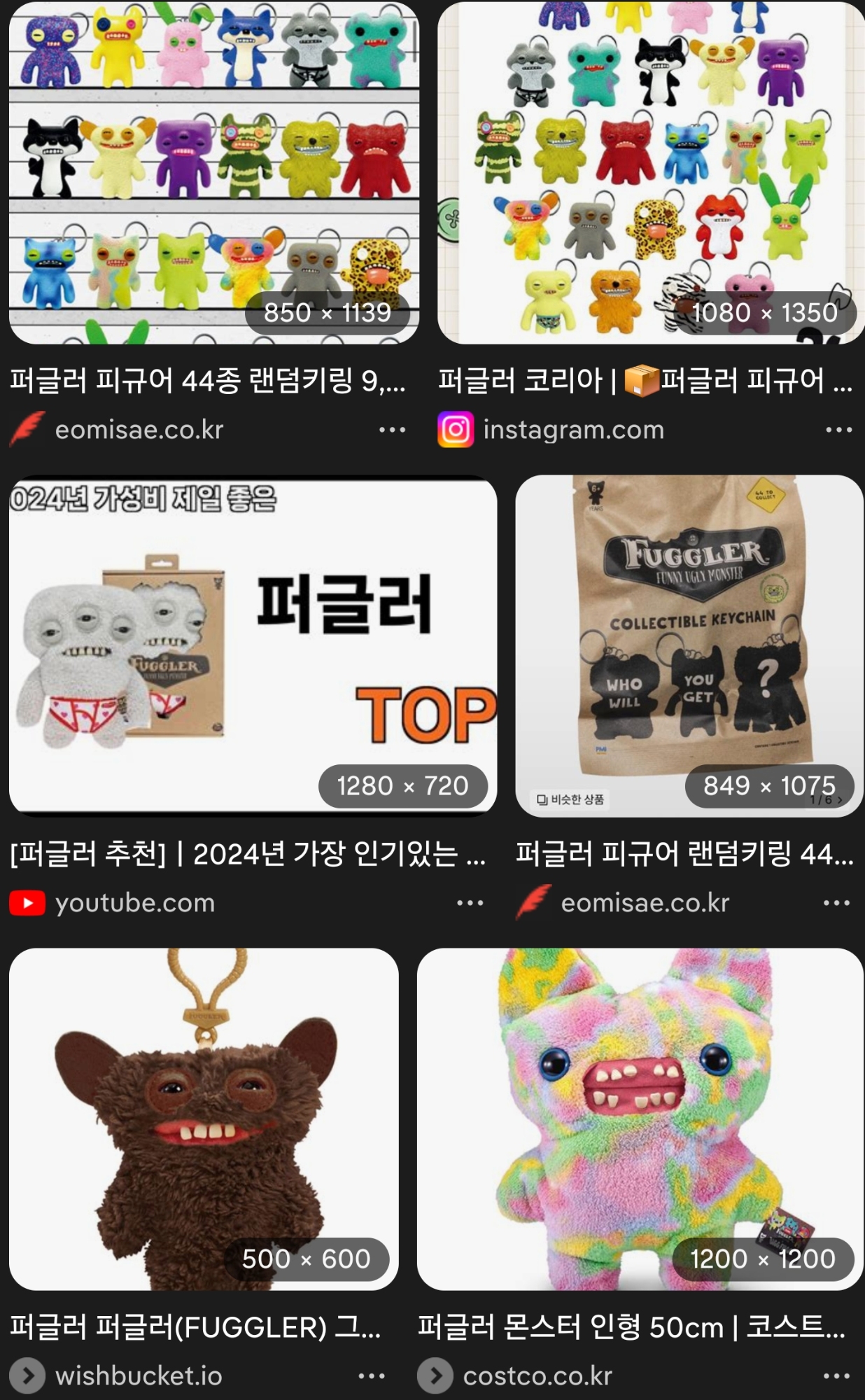The height and width of the screenshot is (1400, 865).
Task: Visit the costco.co.kr source link
Action: (537, 1376)
